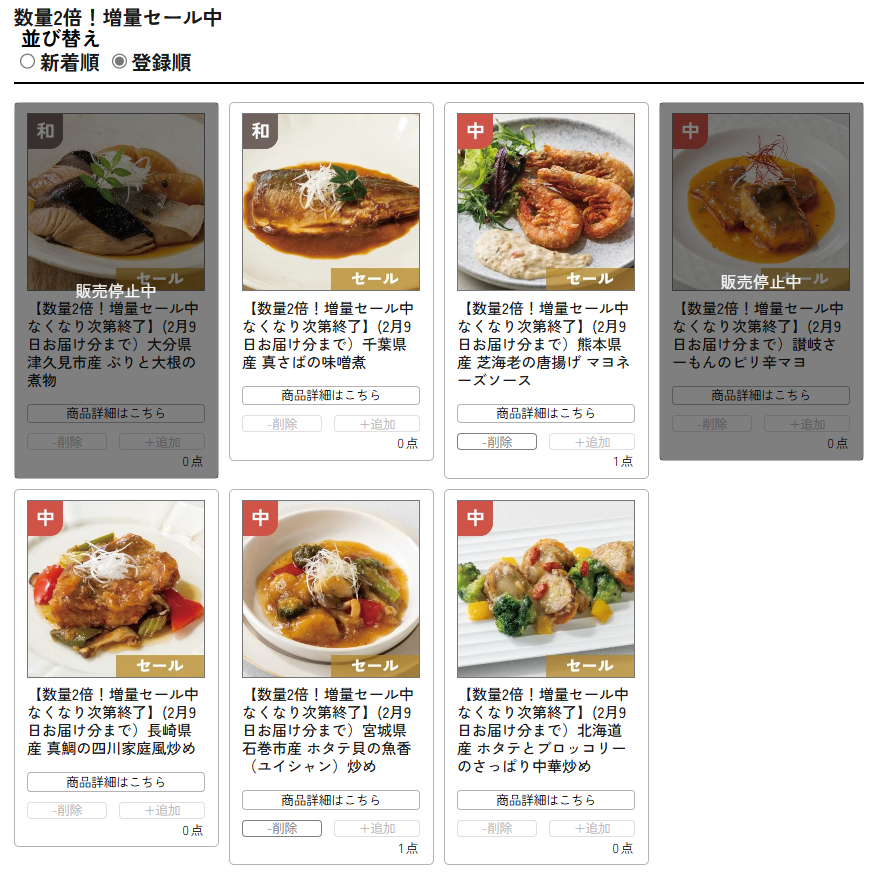Open 商品詳細はこちら for ぶりと大根の煮物
Viewport: 871px width, 875px height.
pyautogui.click(x=116, y=414)
